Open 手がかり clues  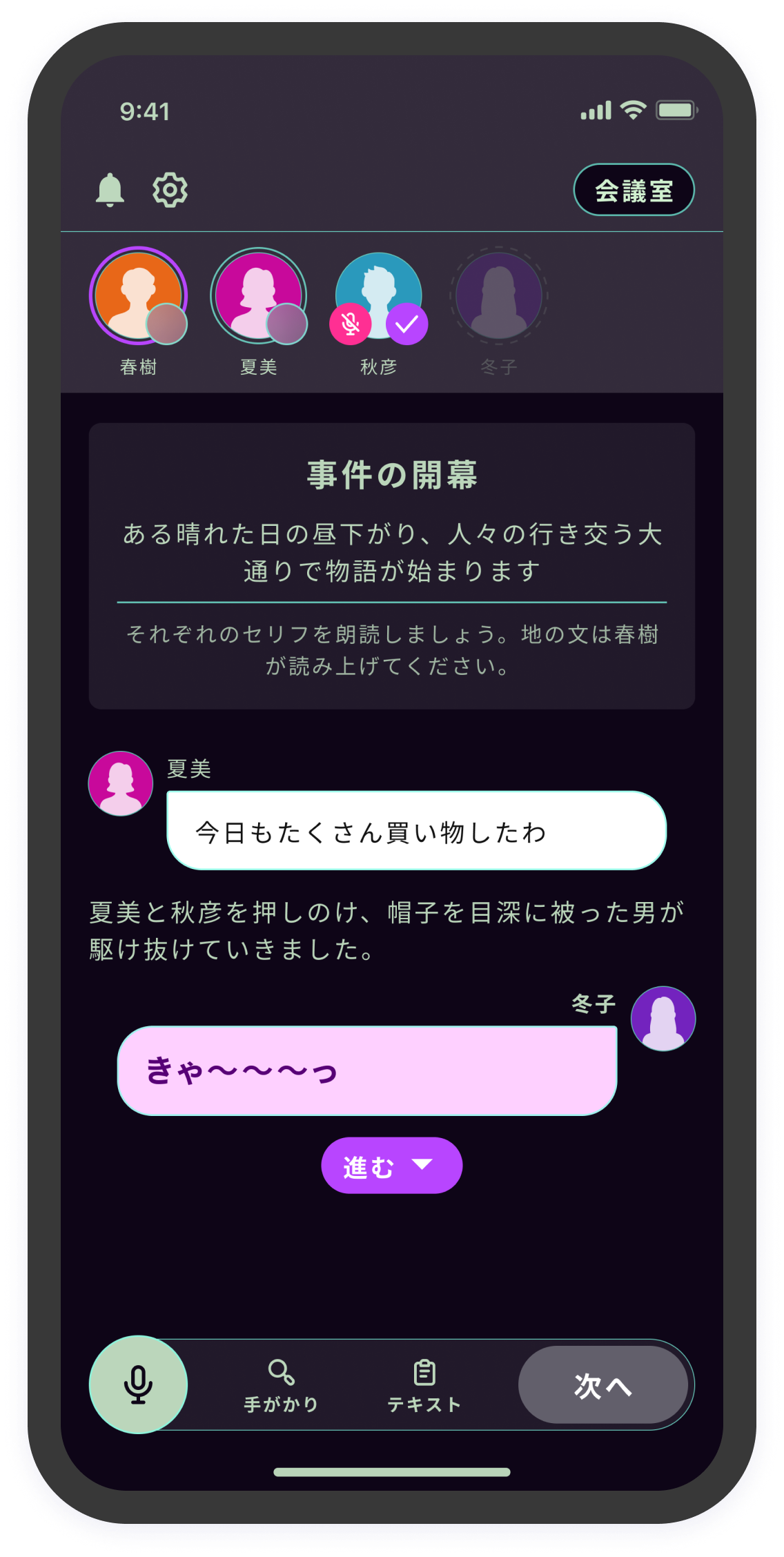click(x=281, y=1386)
